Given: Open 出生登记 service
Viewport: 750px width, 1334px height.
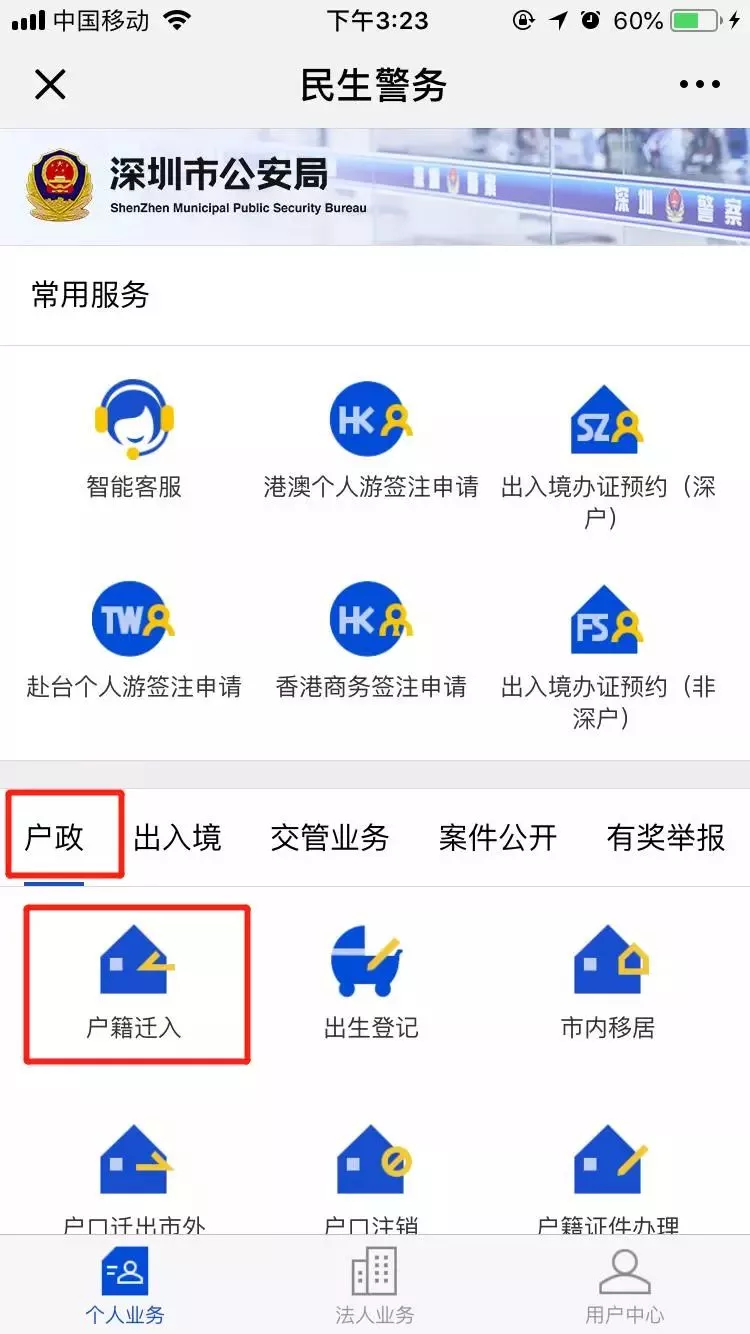Looking at the screenshot, I should pos(371,983).
